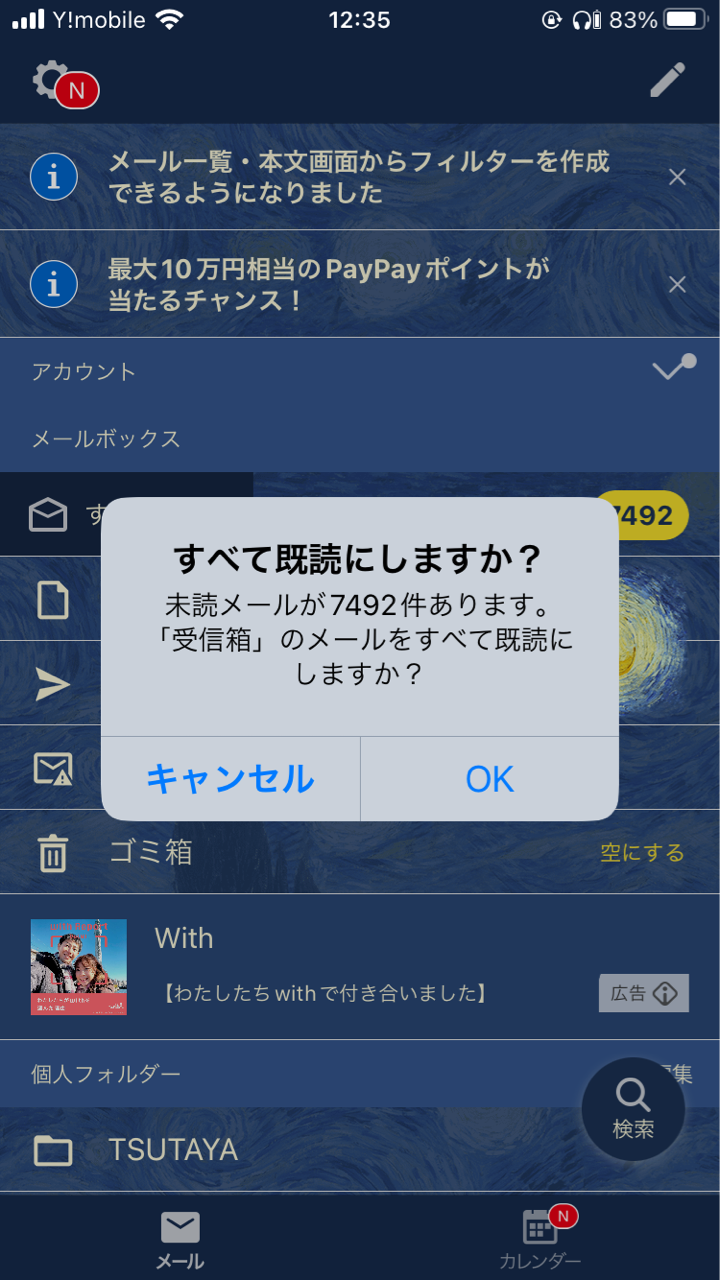
Task: Tap the floating 検索 search button
Action: [633, 1108]
